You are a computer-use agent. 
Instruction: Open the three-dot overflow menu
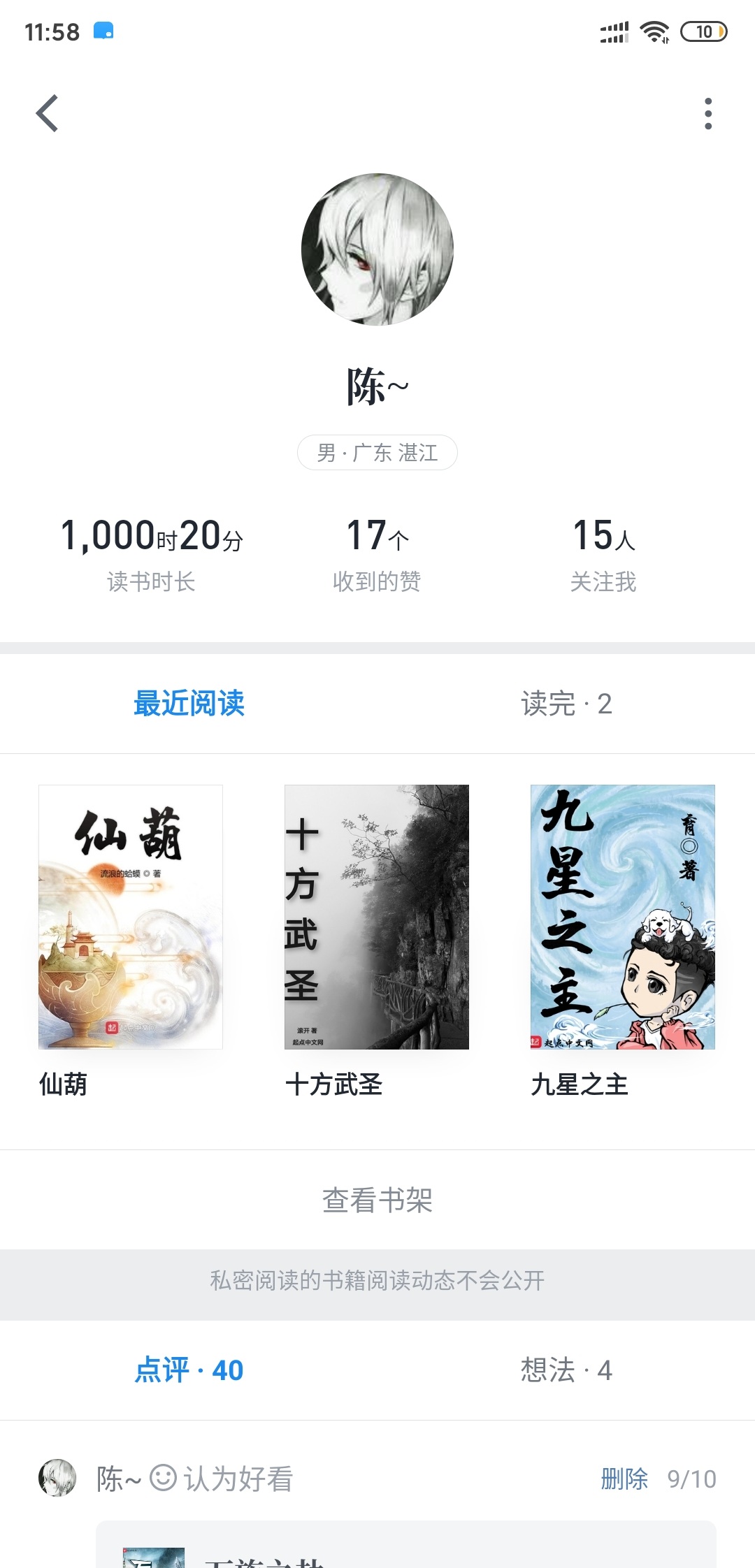tap(708, 113)
